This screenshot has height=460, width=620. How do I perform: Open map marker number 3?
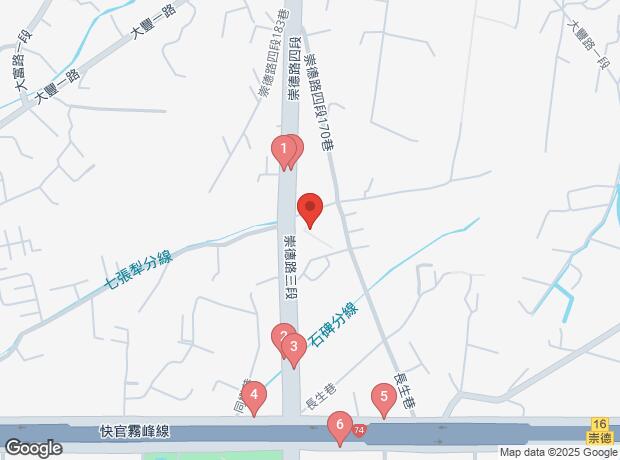click(x=294, y=349)
